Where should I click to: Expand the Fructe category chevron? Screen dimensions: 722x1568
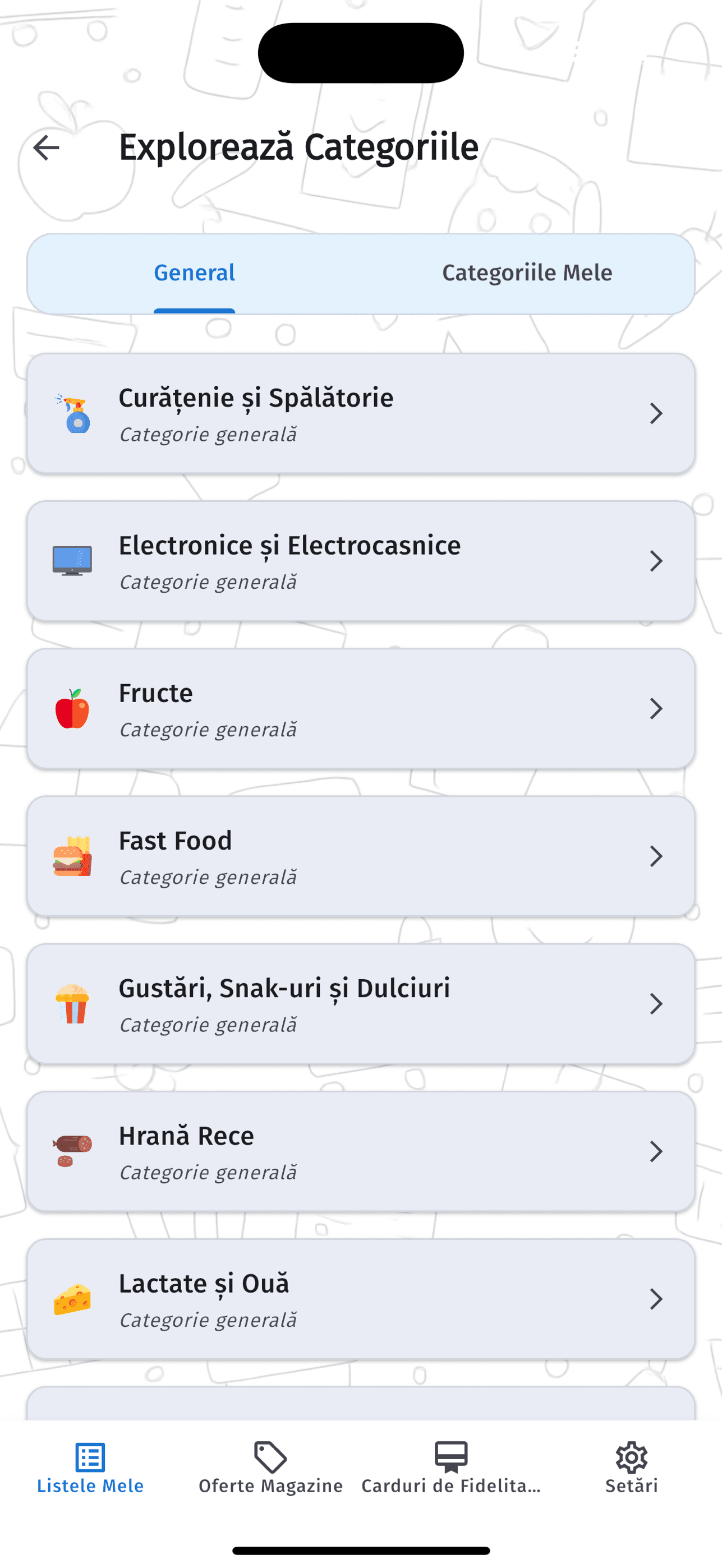tap(656, 708)
